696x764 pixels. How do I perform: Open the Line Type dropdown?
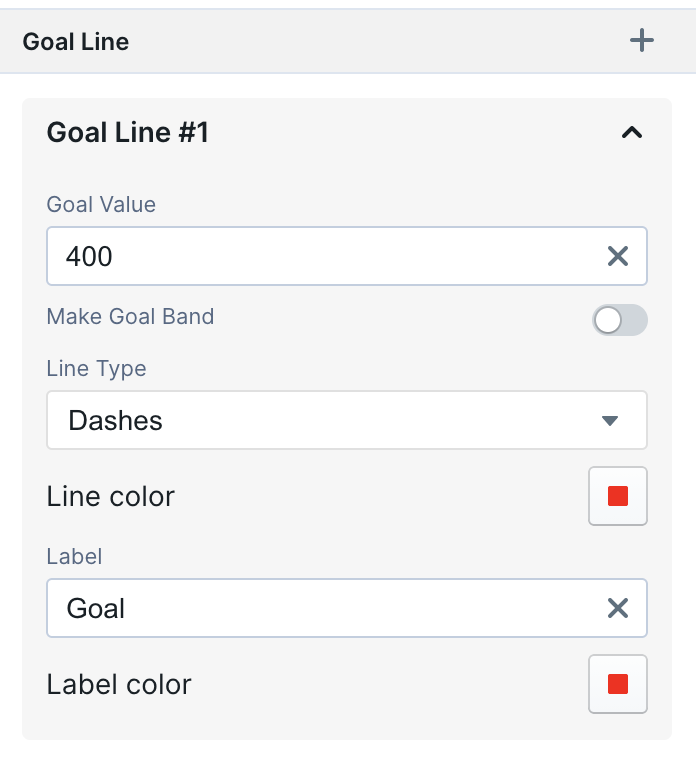(x=346, y=420)
